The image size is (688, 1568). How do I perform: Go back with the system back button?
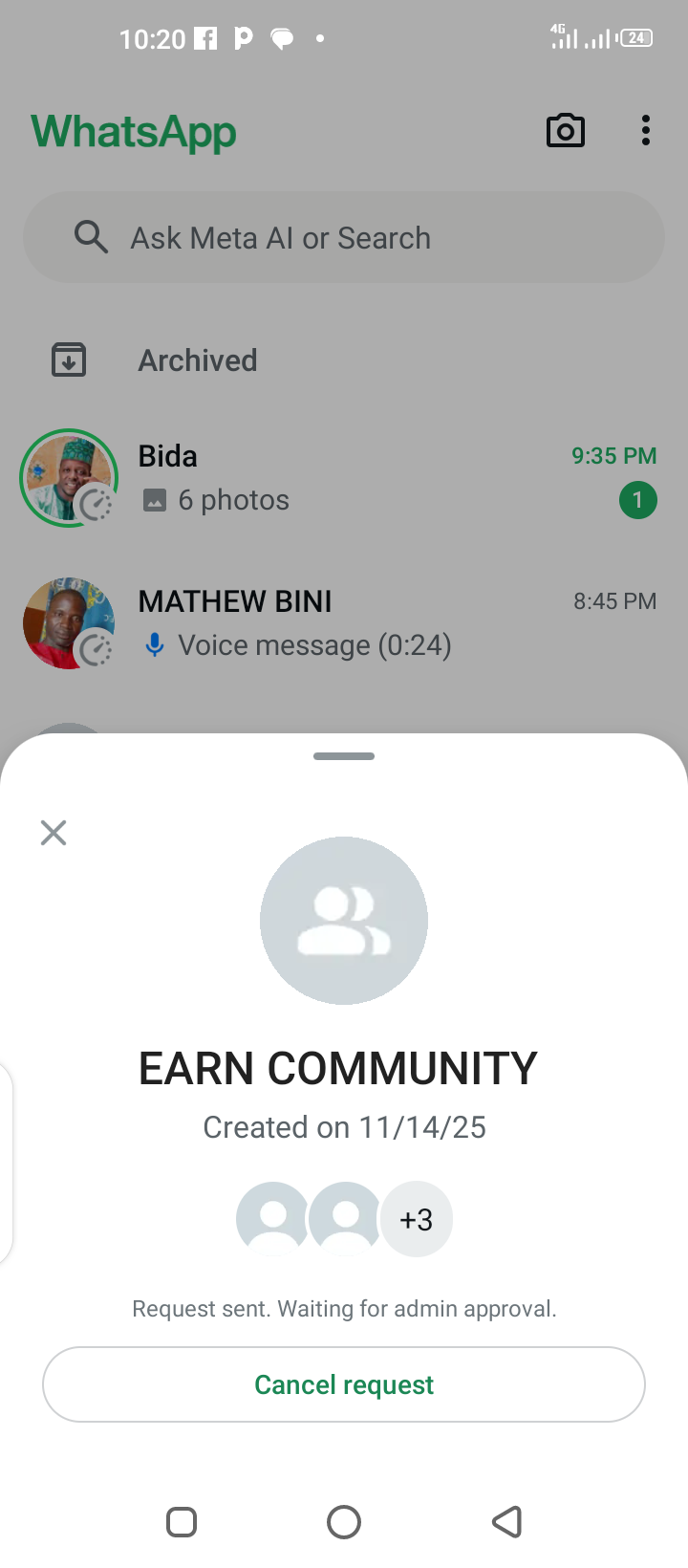point(506,1521)
